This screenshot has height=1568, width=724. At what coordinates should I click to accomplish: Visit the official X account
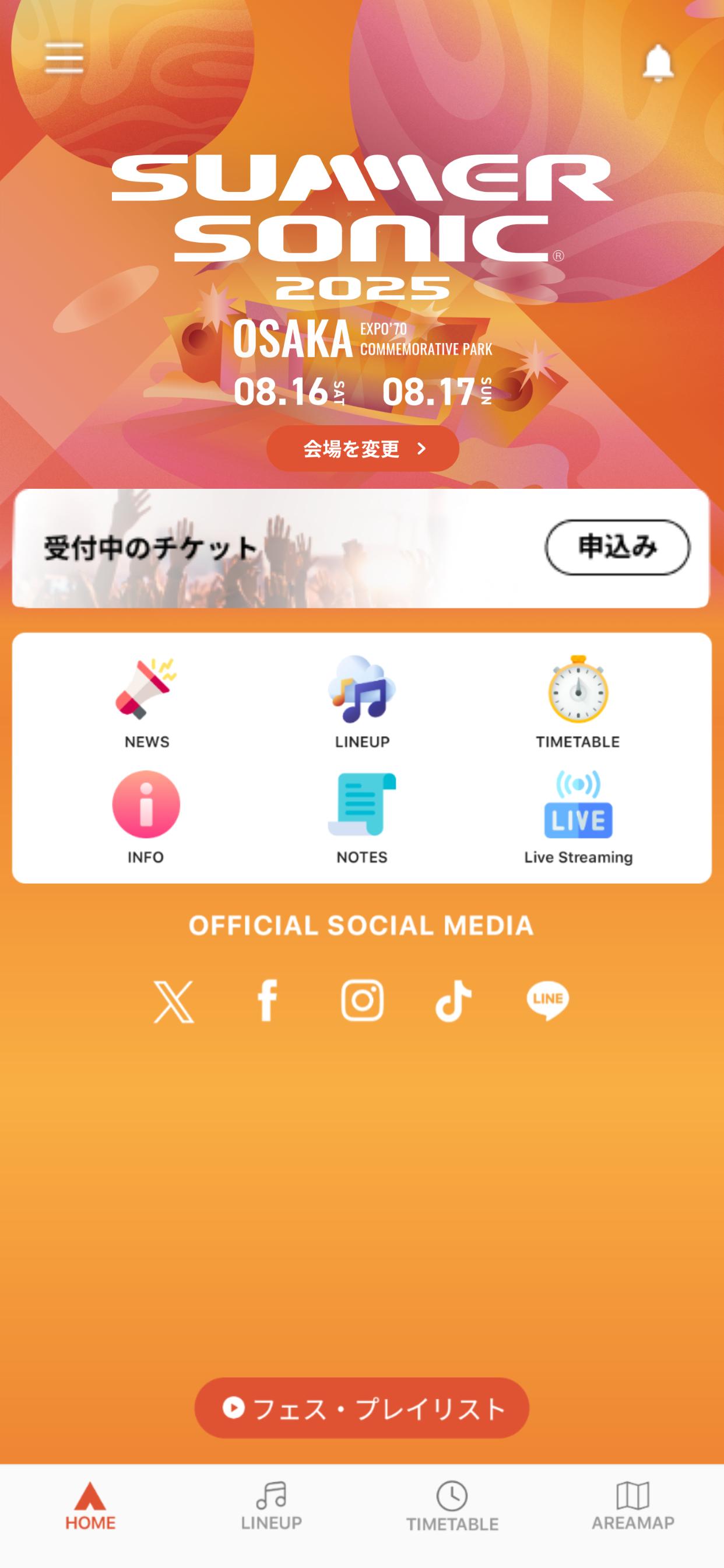[174, 1002]
